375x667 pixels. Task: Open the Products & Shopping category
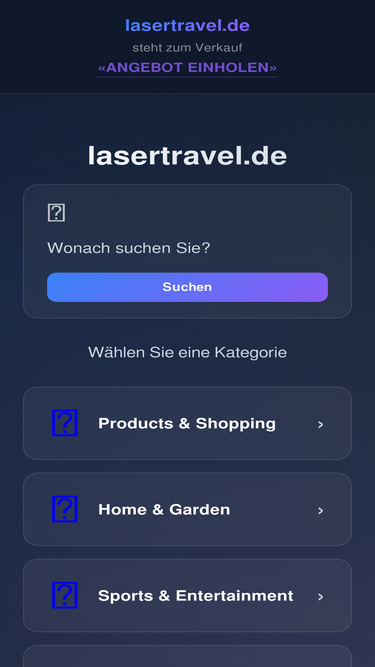187,423
